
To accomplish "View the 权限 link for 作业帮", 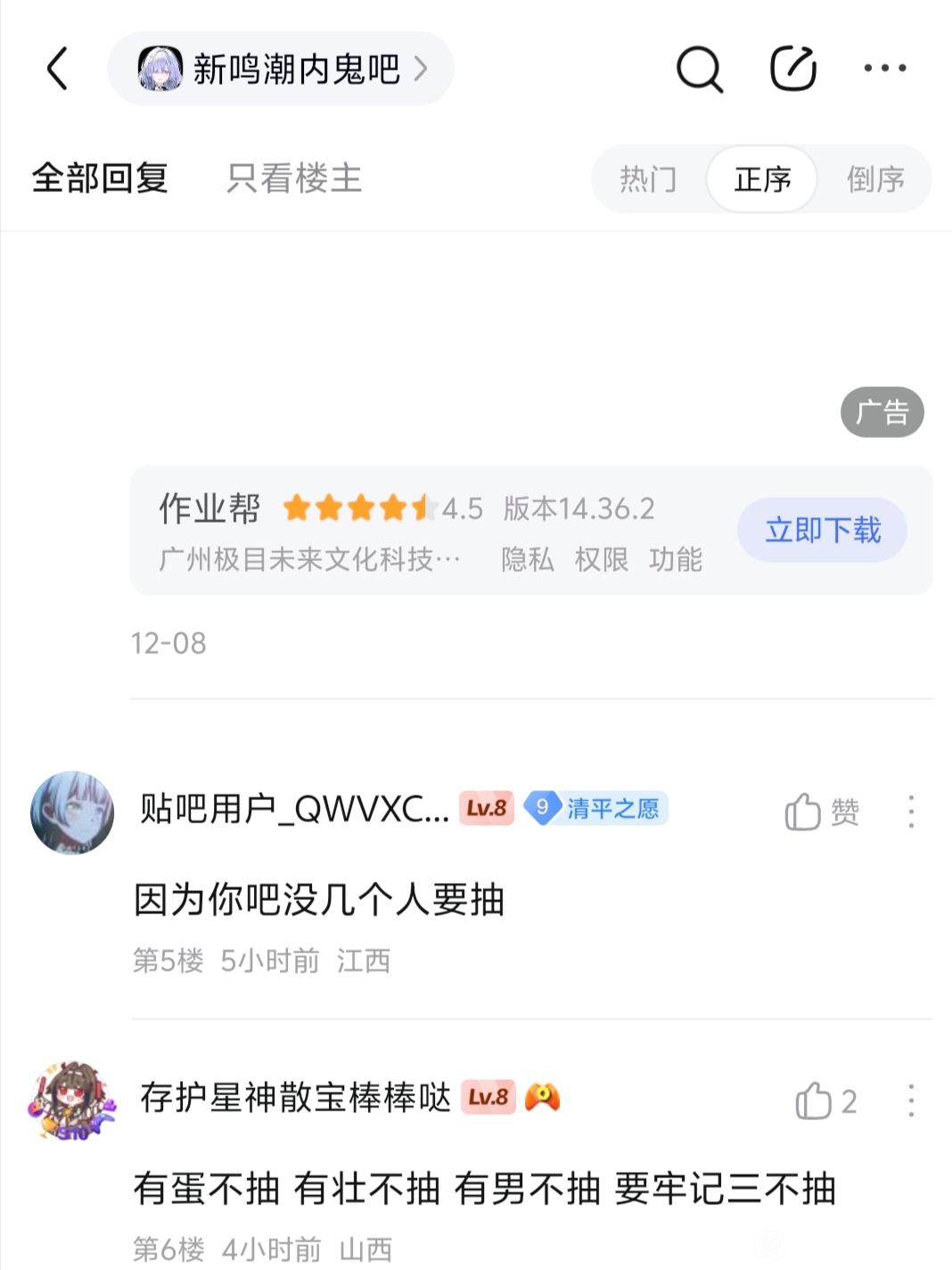I will click(x=602, y=560).
